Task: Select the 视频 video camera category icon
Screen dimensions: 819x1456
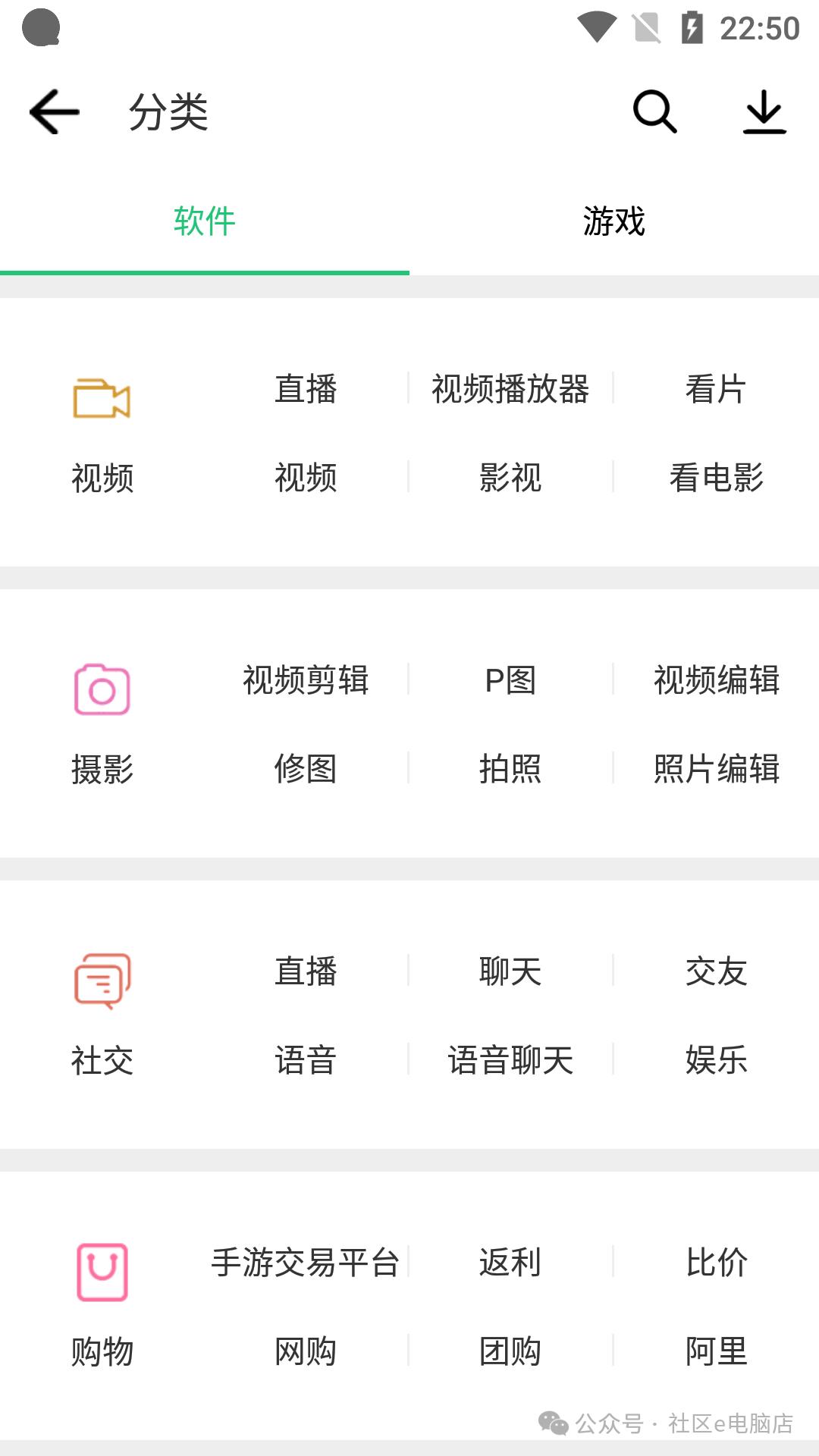Action: pos(102,402)
